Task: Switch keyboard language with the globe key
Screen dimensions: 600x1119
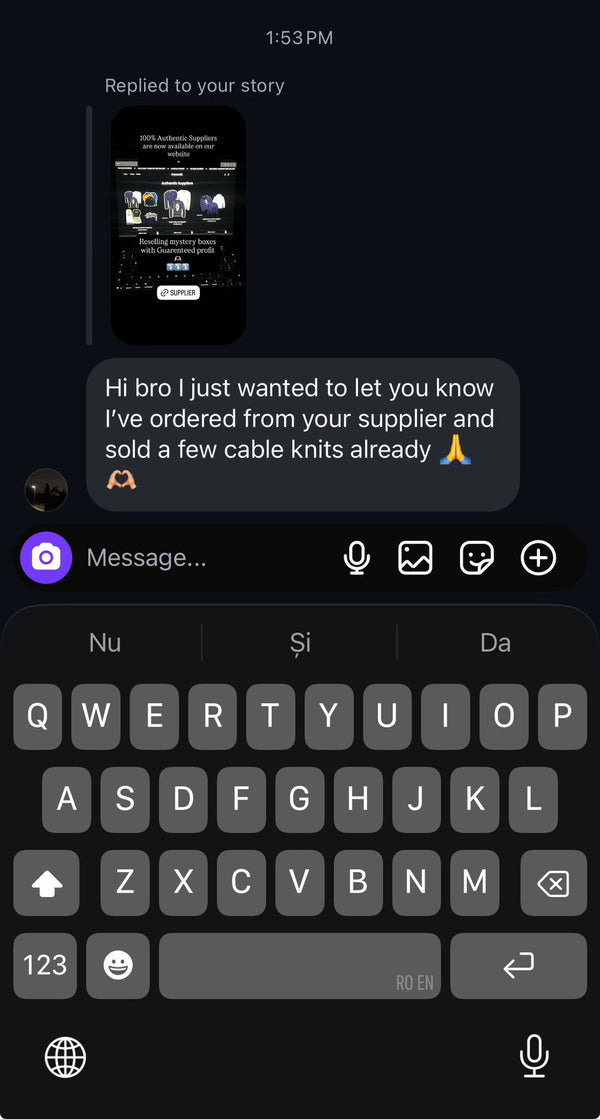Action: [x=66, y=1056]
